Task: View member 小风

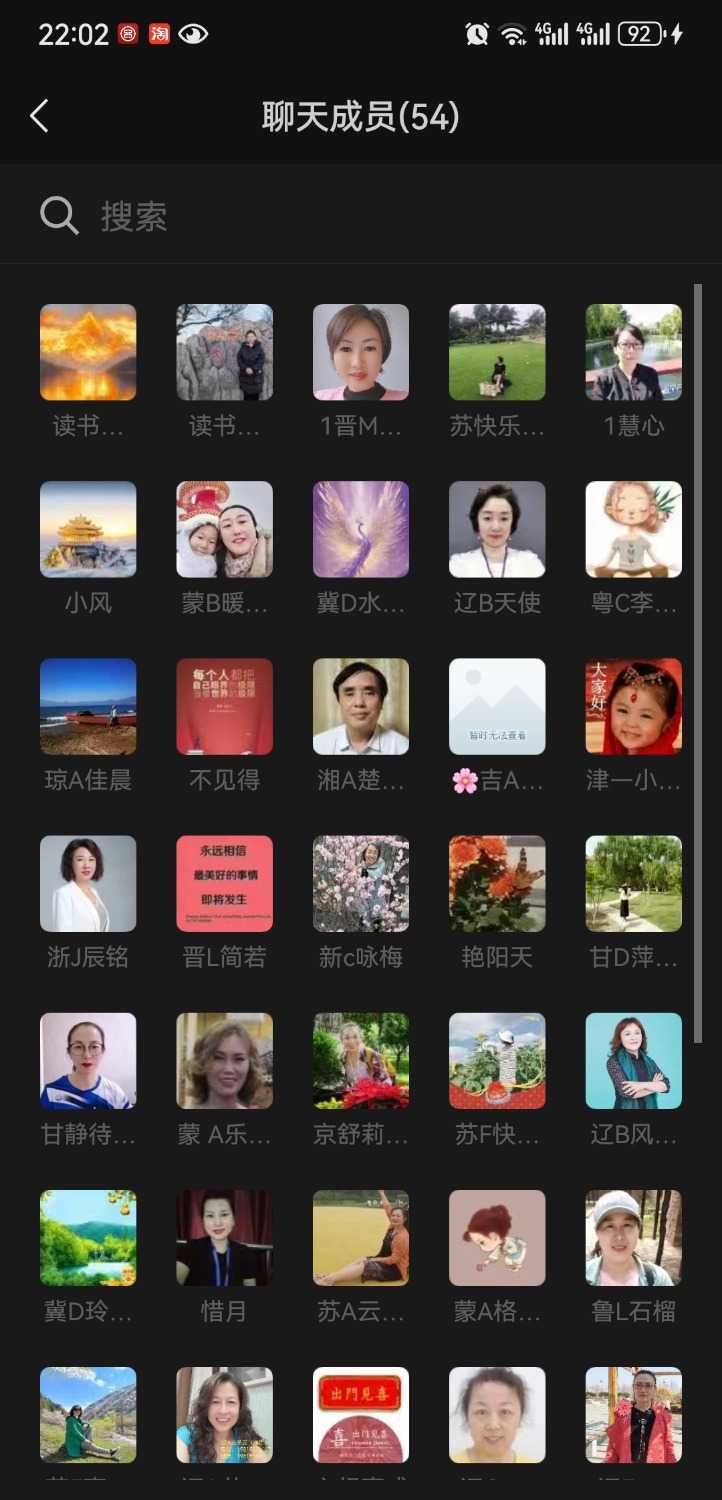Action: click(88, 530)
